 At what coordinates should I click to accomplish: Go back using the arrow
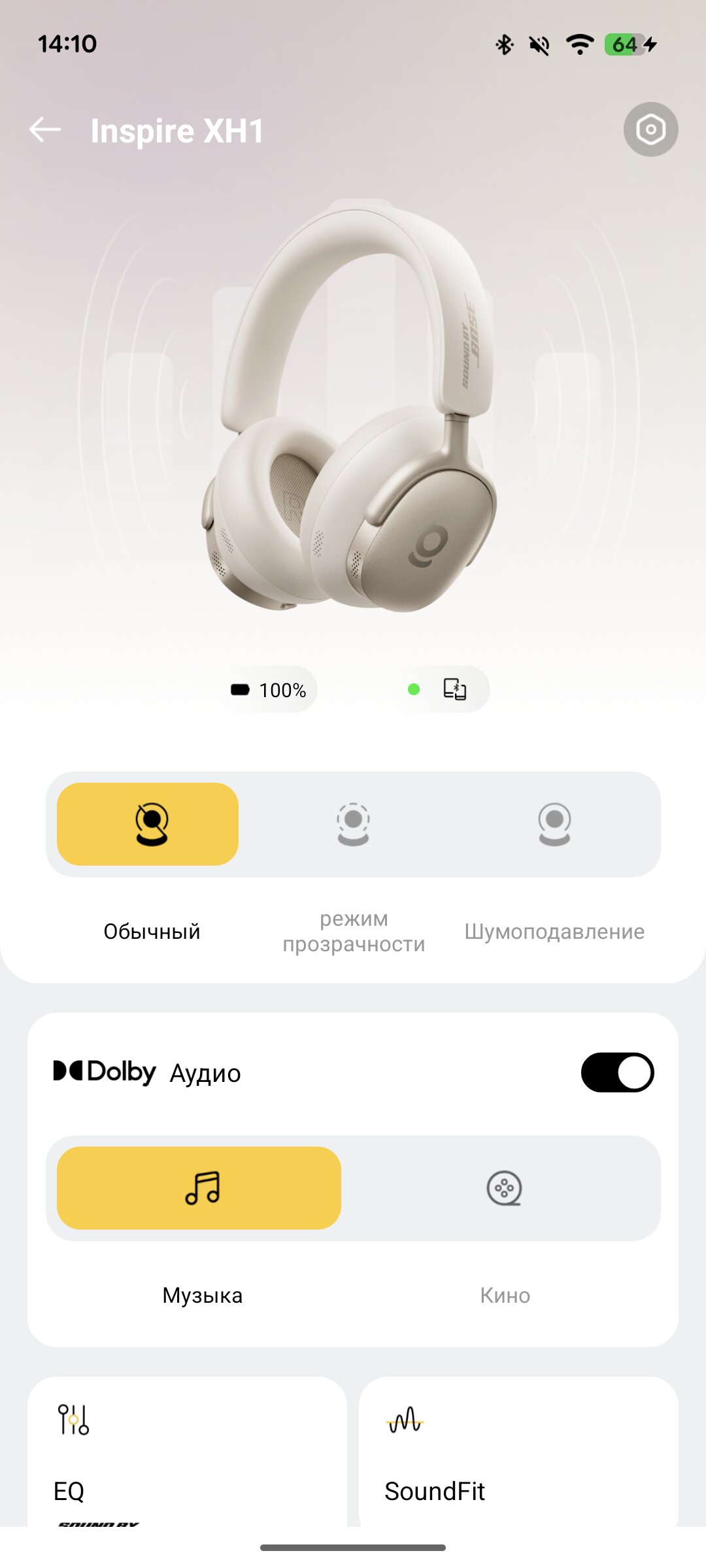click(x=45, y=129)
